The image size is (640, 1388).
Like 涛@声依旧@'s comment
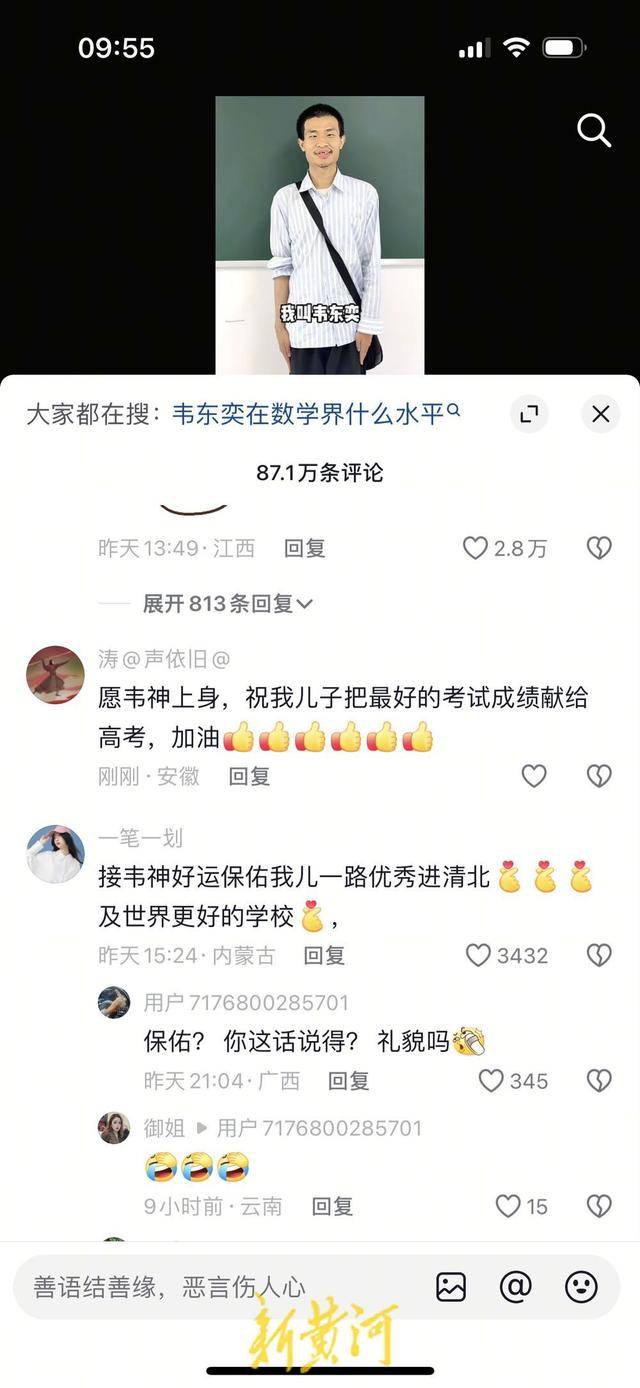(x=534, y=776)
